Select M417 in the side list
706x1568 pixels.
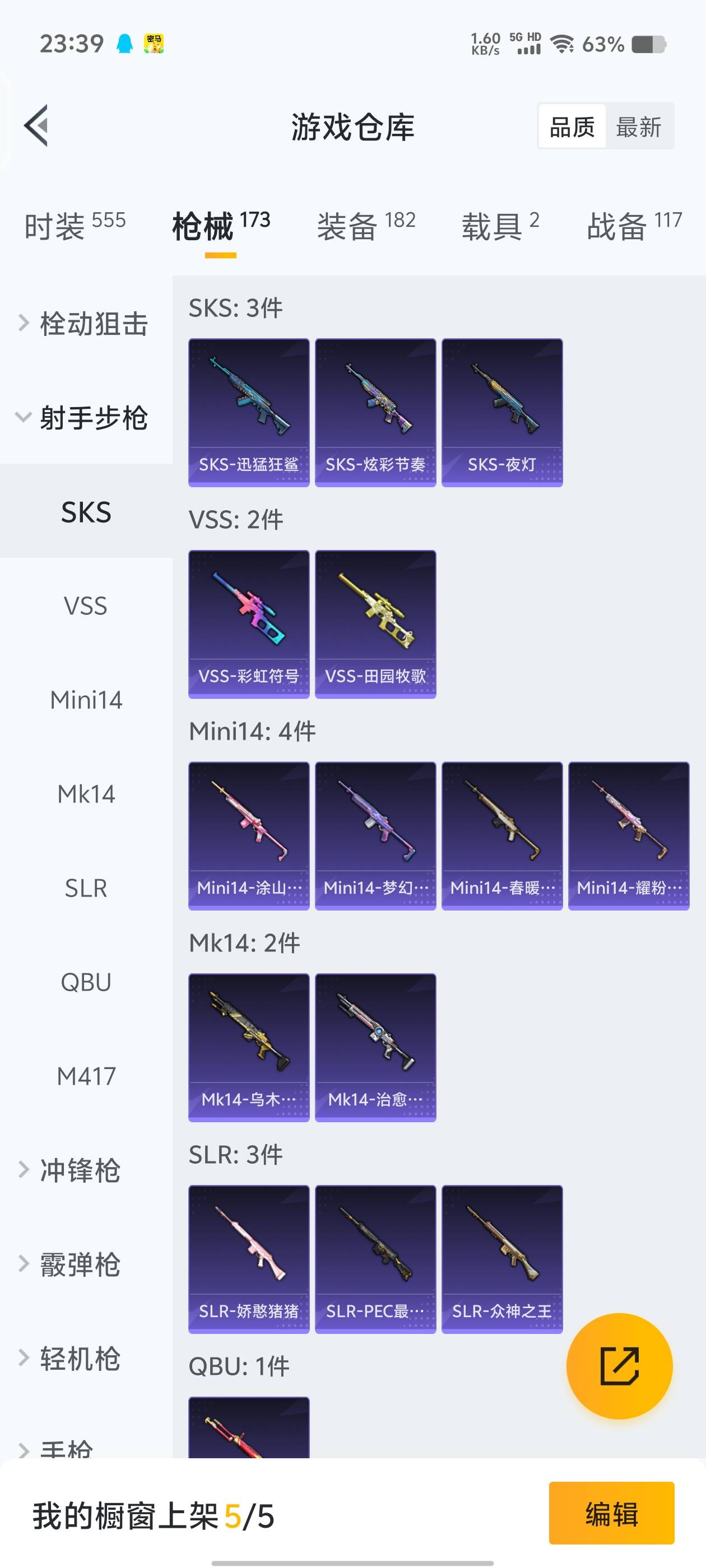click(x=86, y=1076)
